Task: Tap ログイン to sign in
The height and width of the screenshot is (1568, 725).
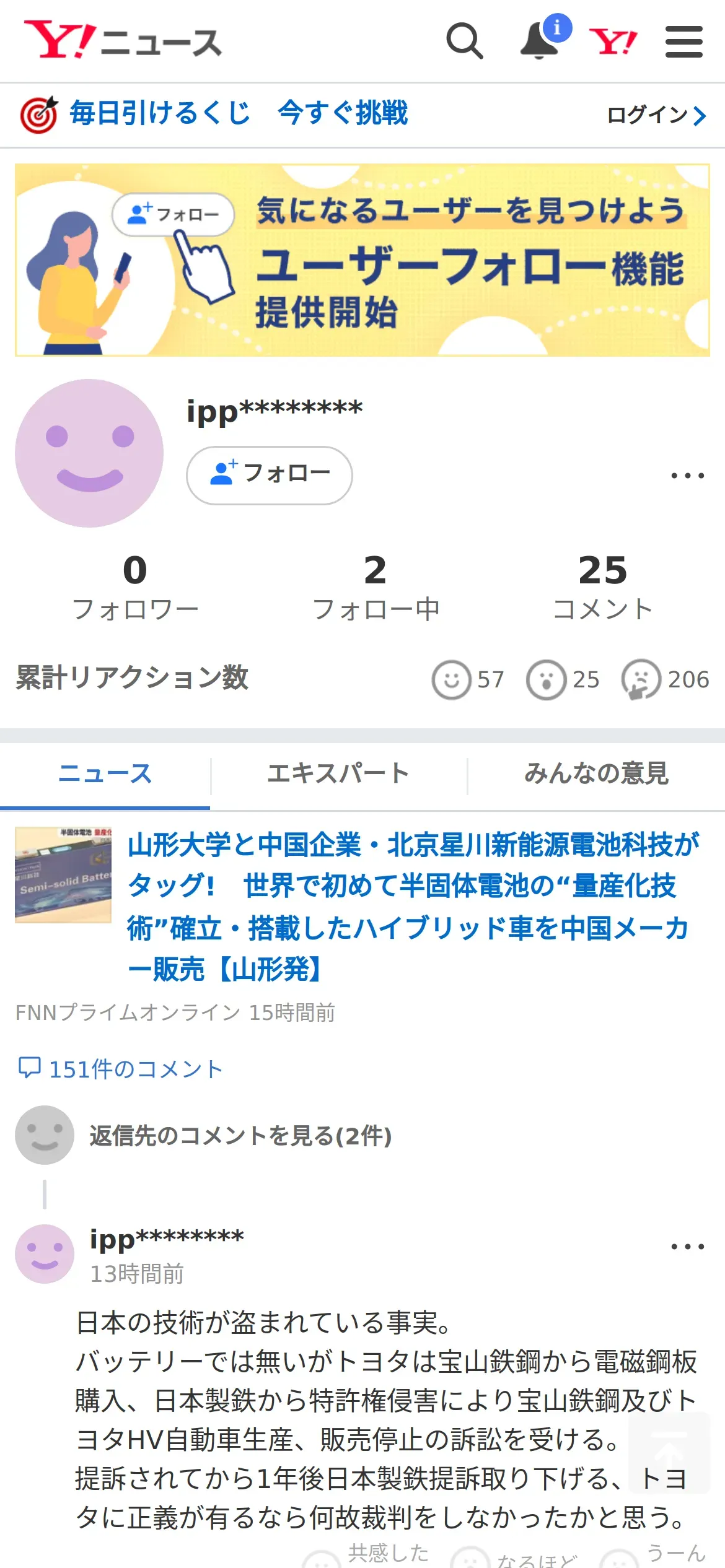Action: tap(656, 115)
